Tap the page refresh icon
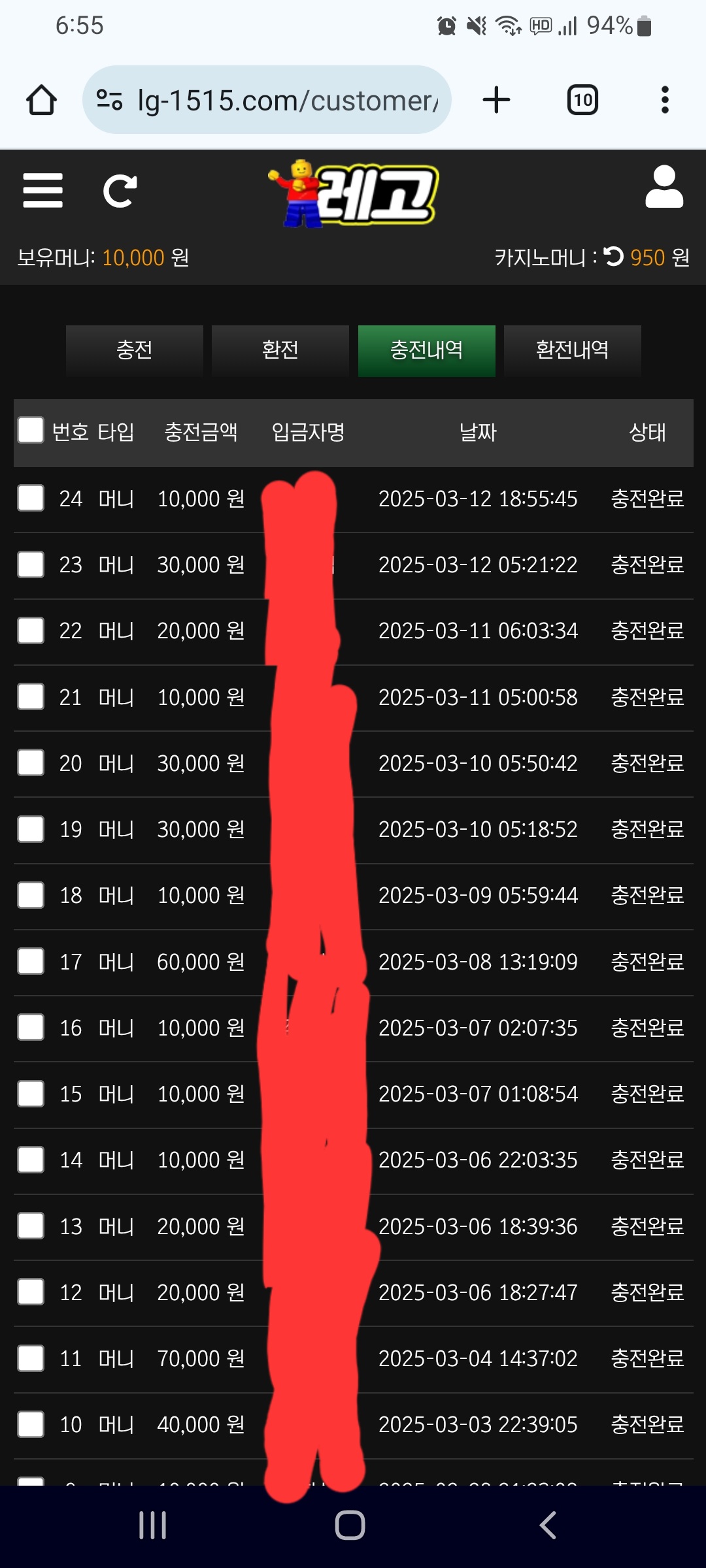Viewport: 706px width, 1568px height. (120, 191)
